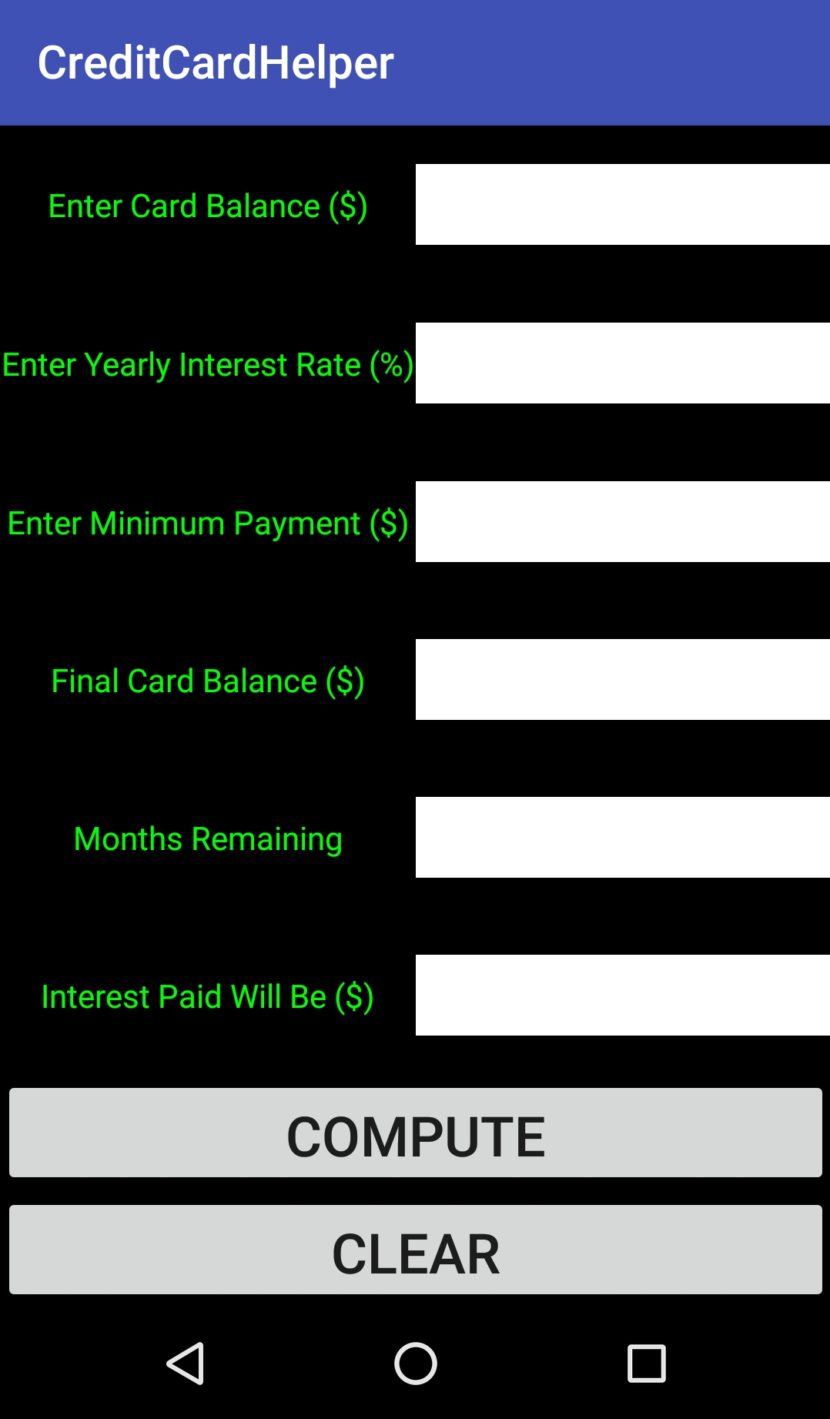Viewport: 830px width, 1419px height.
Task: Clear all fields with Clear button
Action: [x=415, y=1250]
